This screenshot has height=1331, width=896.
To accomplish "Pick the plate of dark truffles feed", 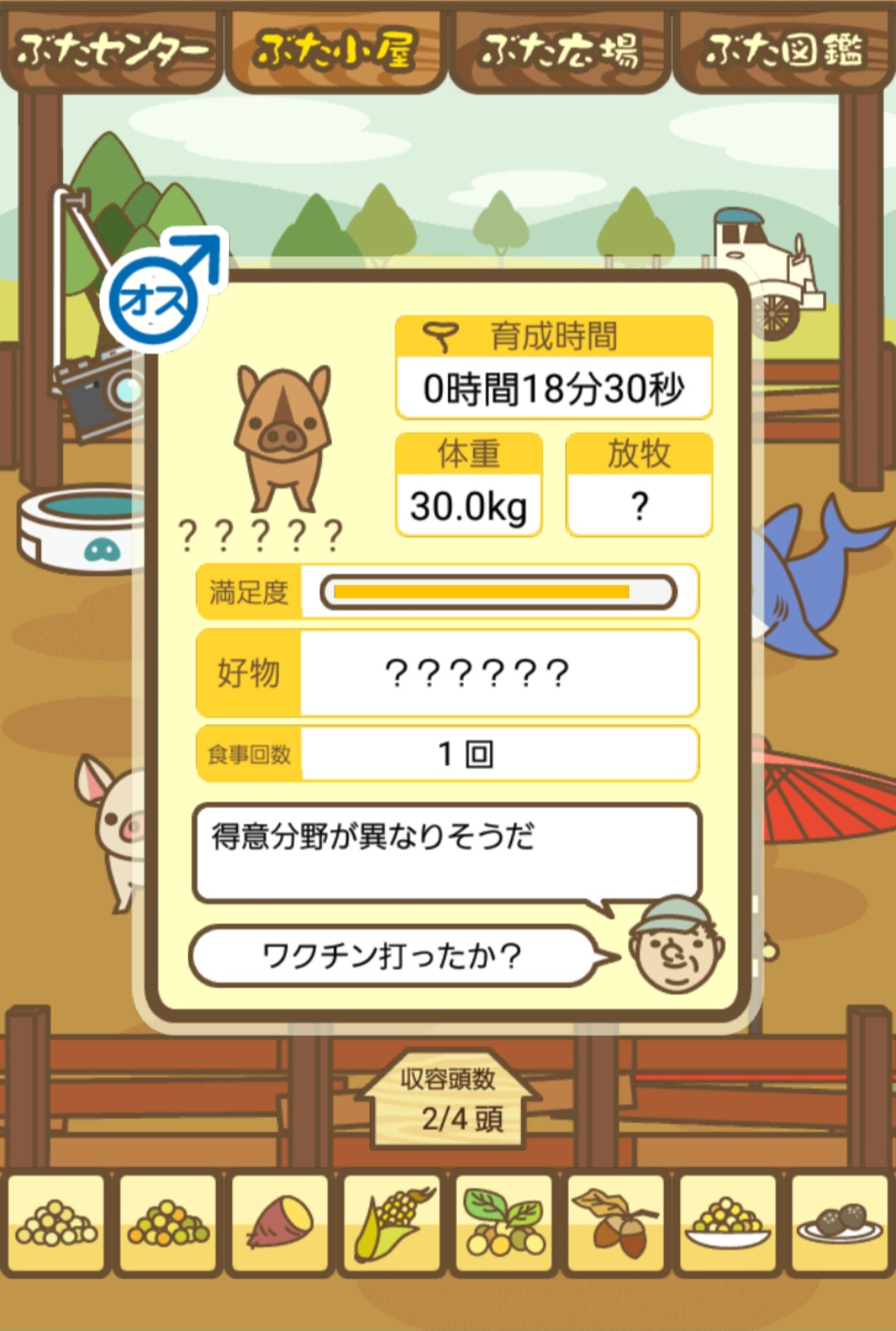I will click(x=840, y=1223).
